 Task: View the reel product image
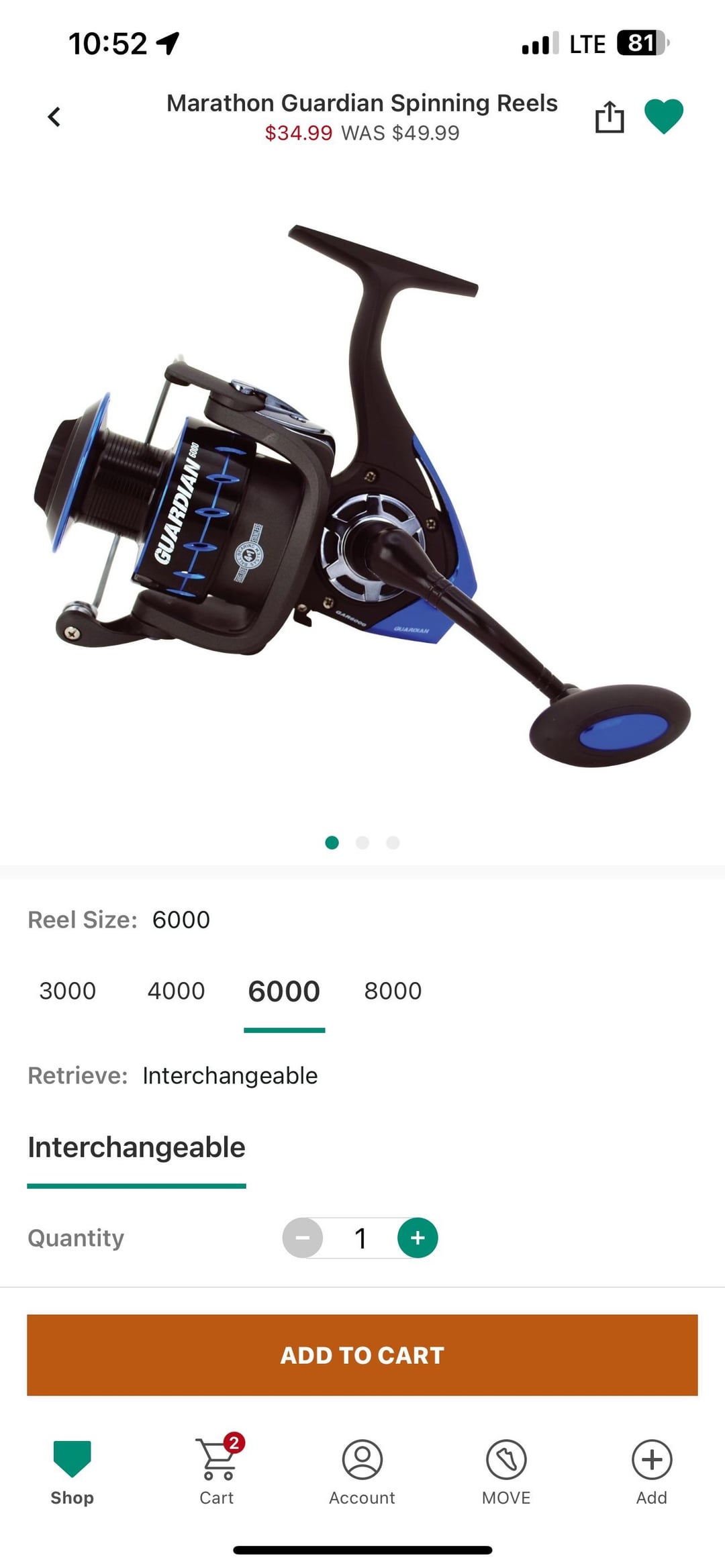(362, 497)
